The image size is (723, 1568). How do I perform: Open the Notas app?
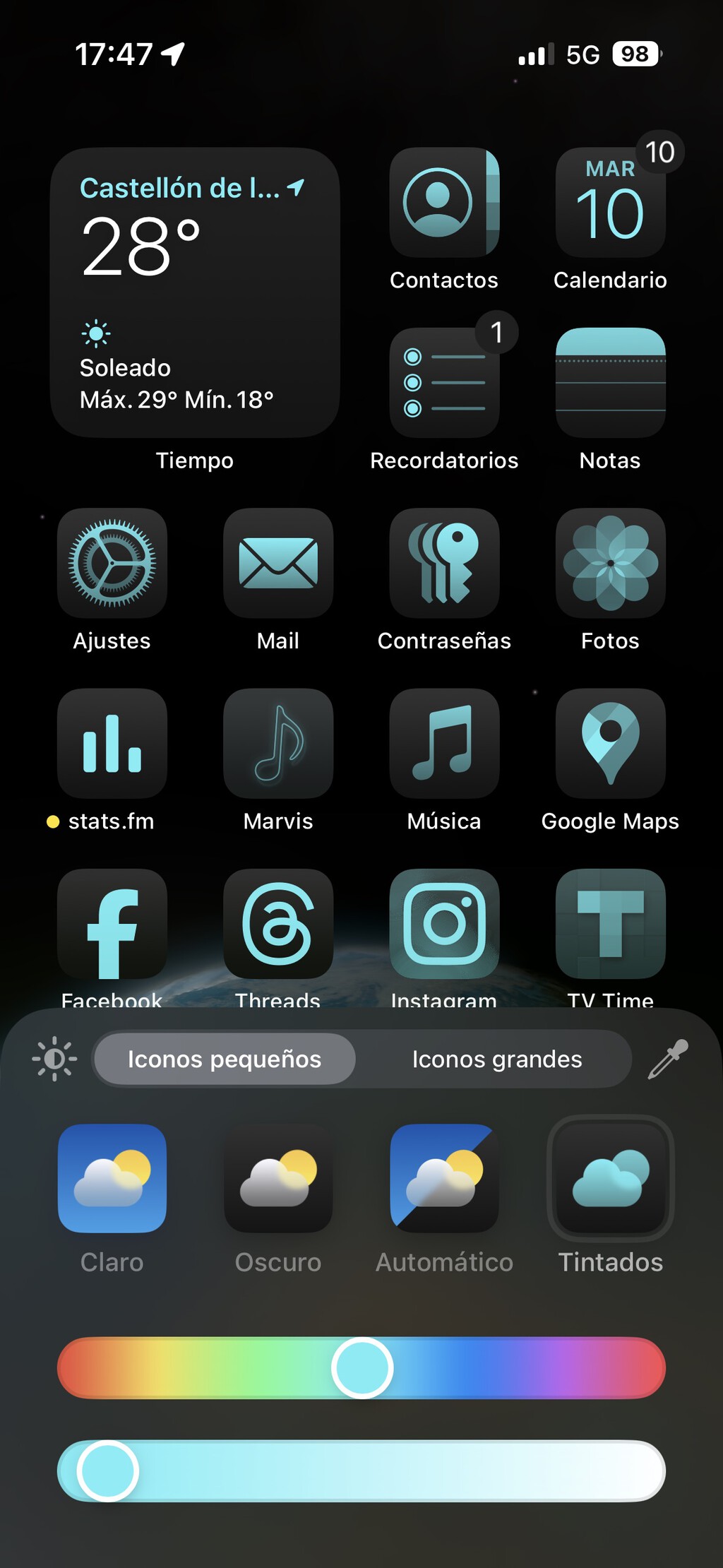click(610, 385)
